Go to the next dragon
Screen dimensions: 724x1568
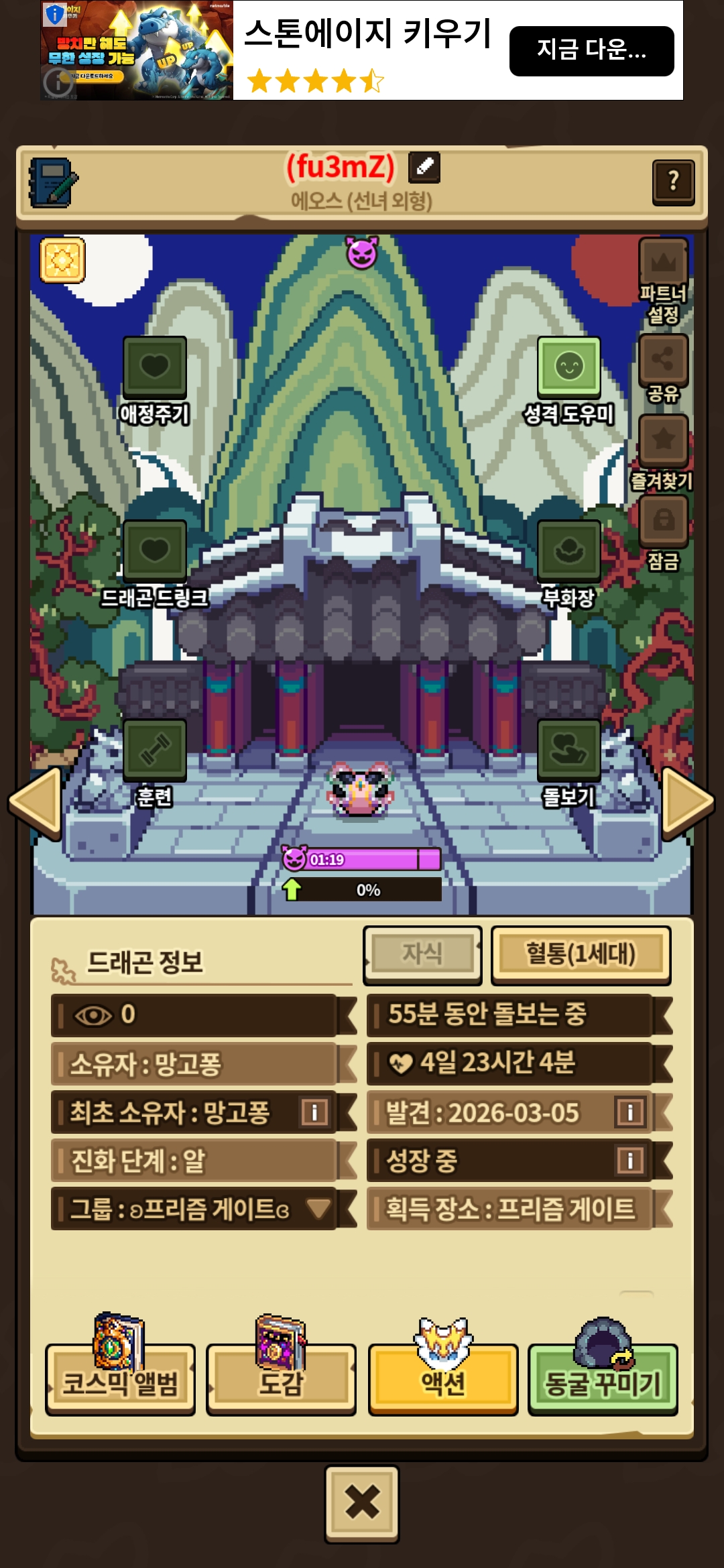click(687, 803)
